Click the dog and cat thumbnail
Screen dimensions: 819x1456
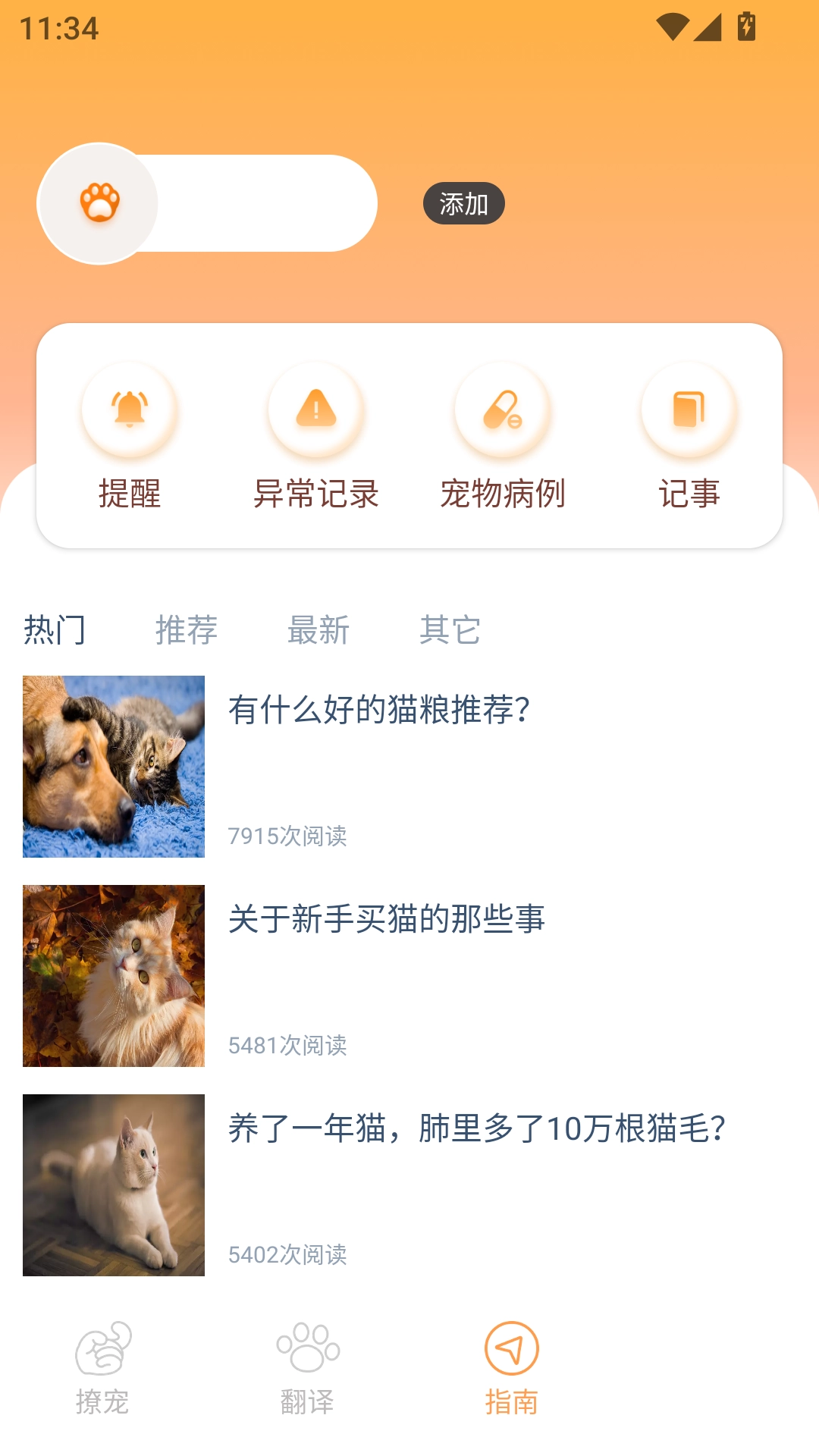coord(114,766)
